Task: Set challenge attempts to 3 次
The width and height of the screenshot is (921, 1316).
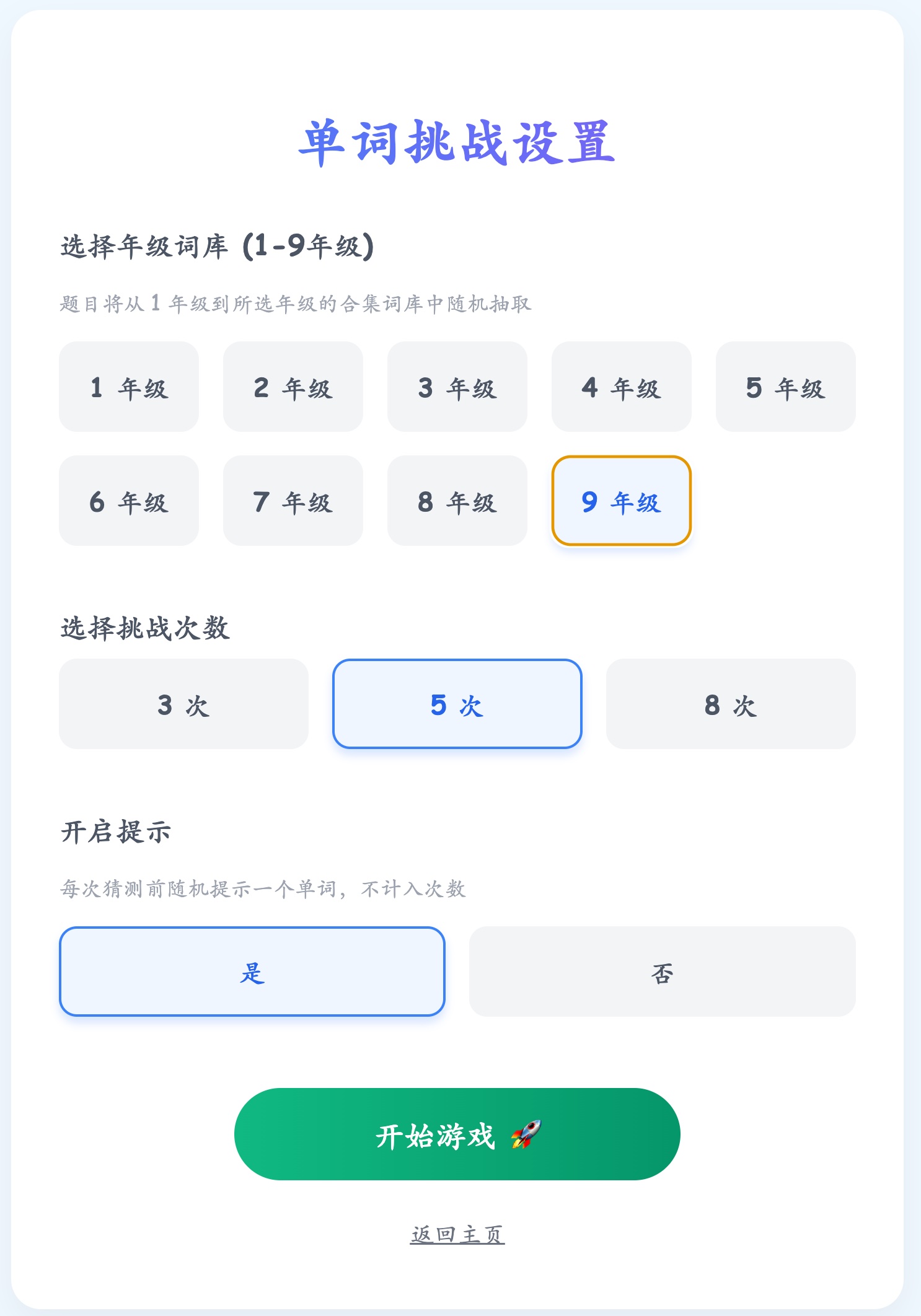Action: click(183, 704)
